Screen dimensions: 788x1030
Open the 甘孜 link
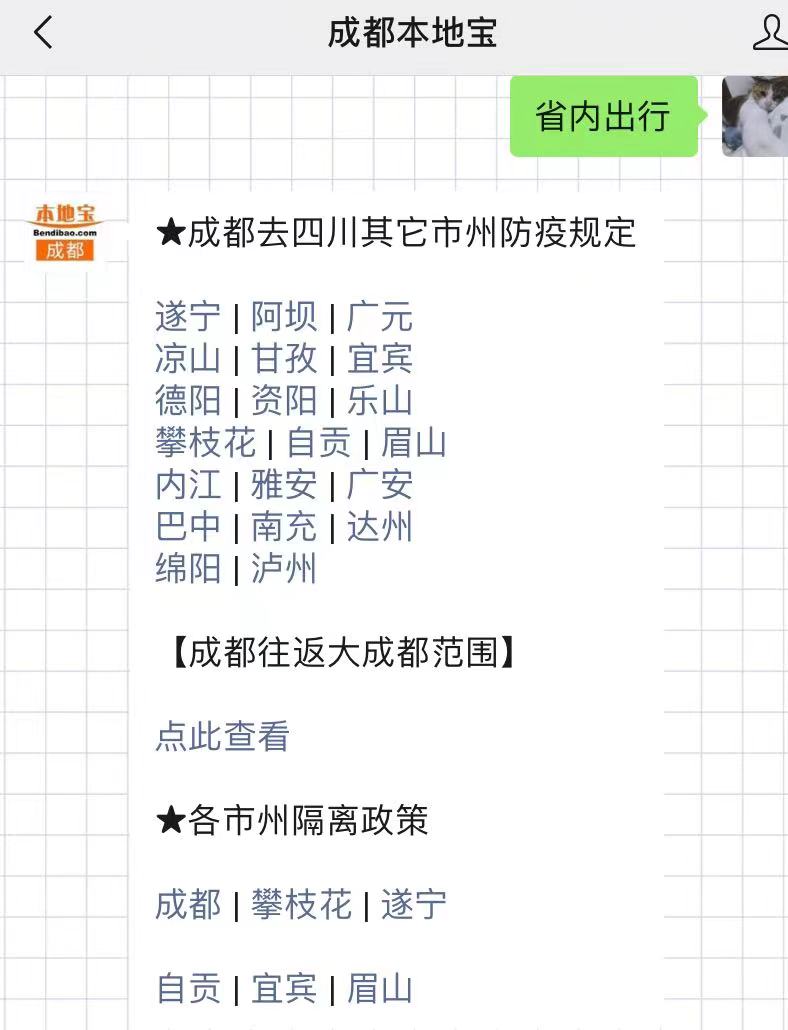pyautogui.click(x=284, y=359)
